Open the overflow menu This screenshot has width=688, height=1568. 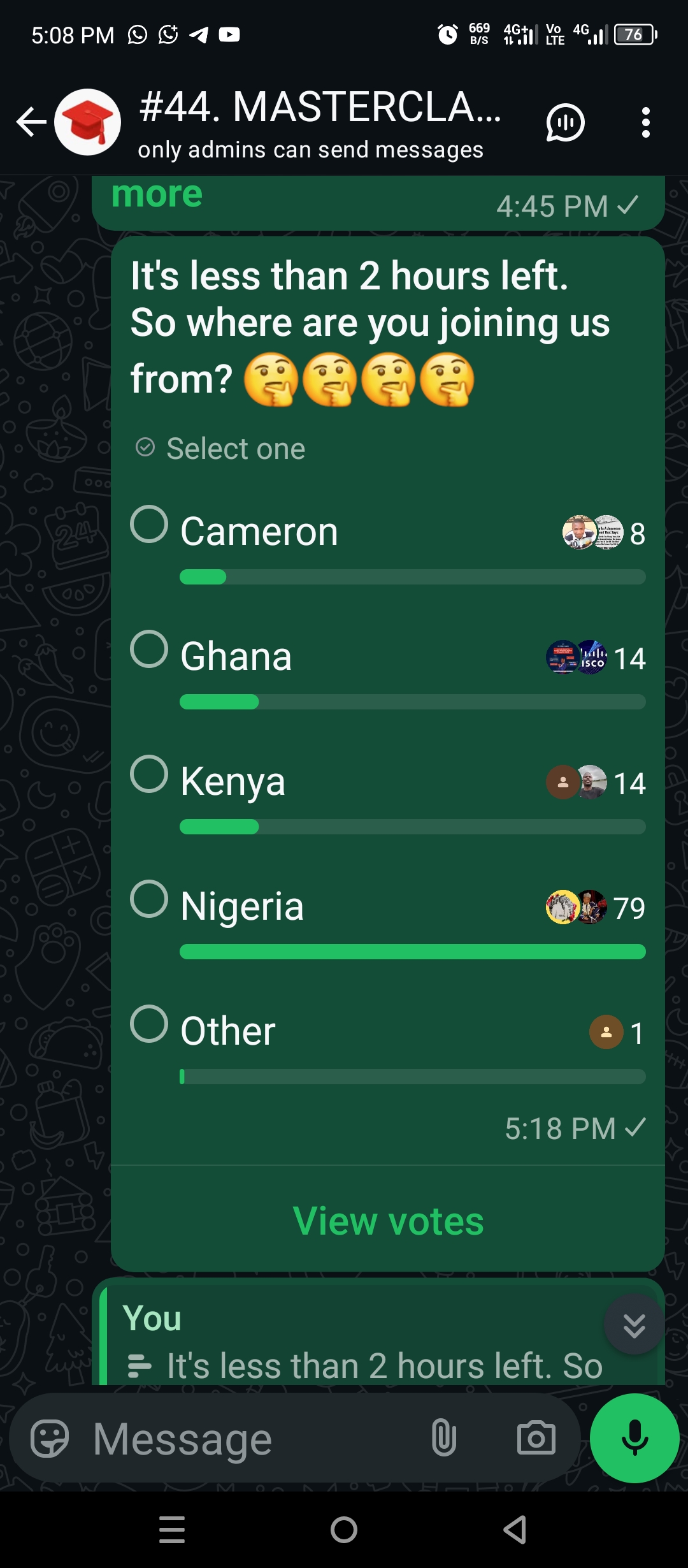click(645, 122)
